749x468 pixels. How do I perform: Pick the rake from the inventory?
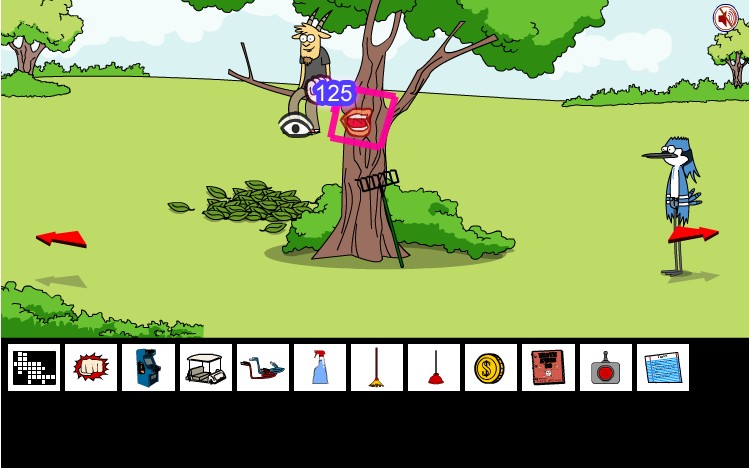coord(377,368)
